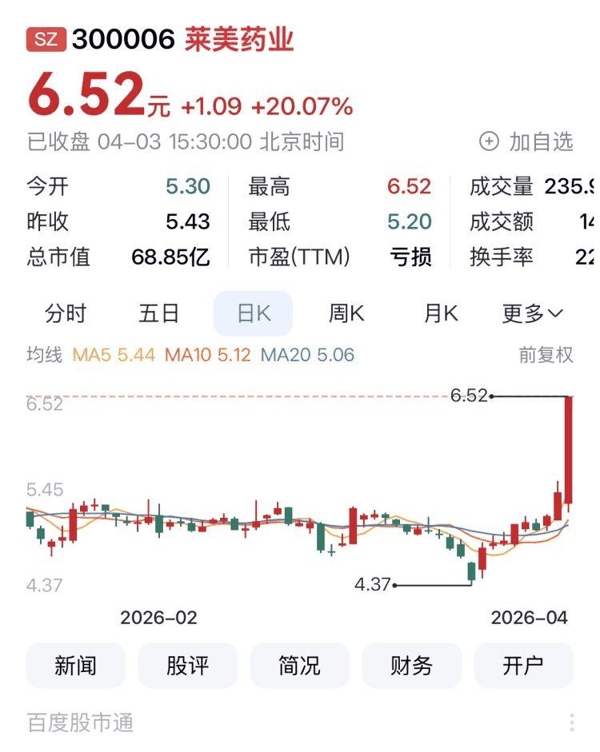Open the 新闻 section

(x=75, y=665)
